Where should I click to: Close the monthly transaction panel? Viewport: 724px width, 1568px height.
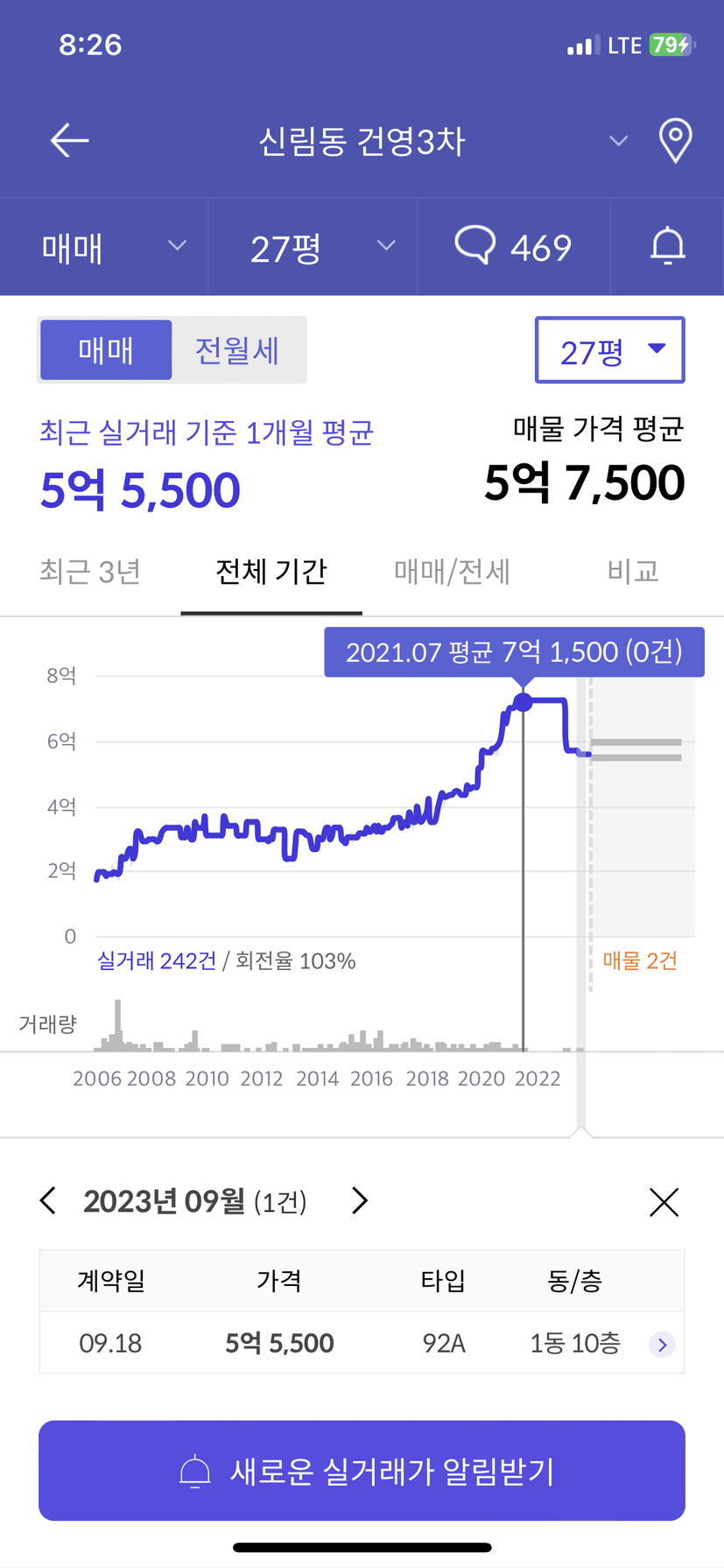664,1202
